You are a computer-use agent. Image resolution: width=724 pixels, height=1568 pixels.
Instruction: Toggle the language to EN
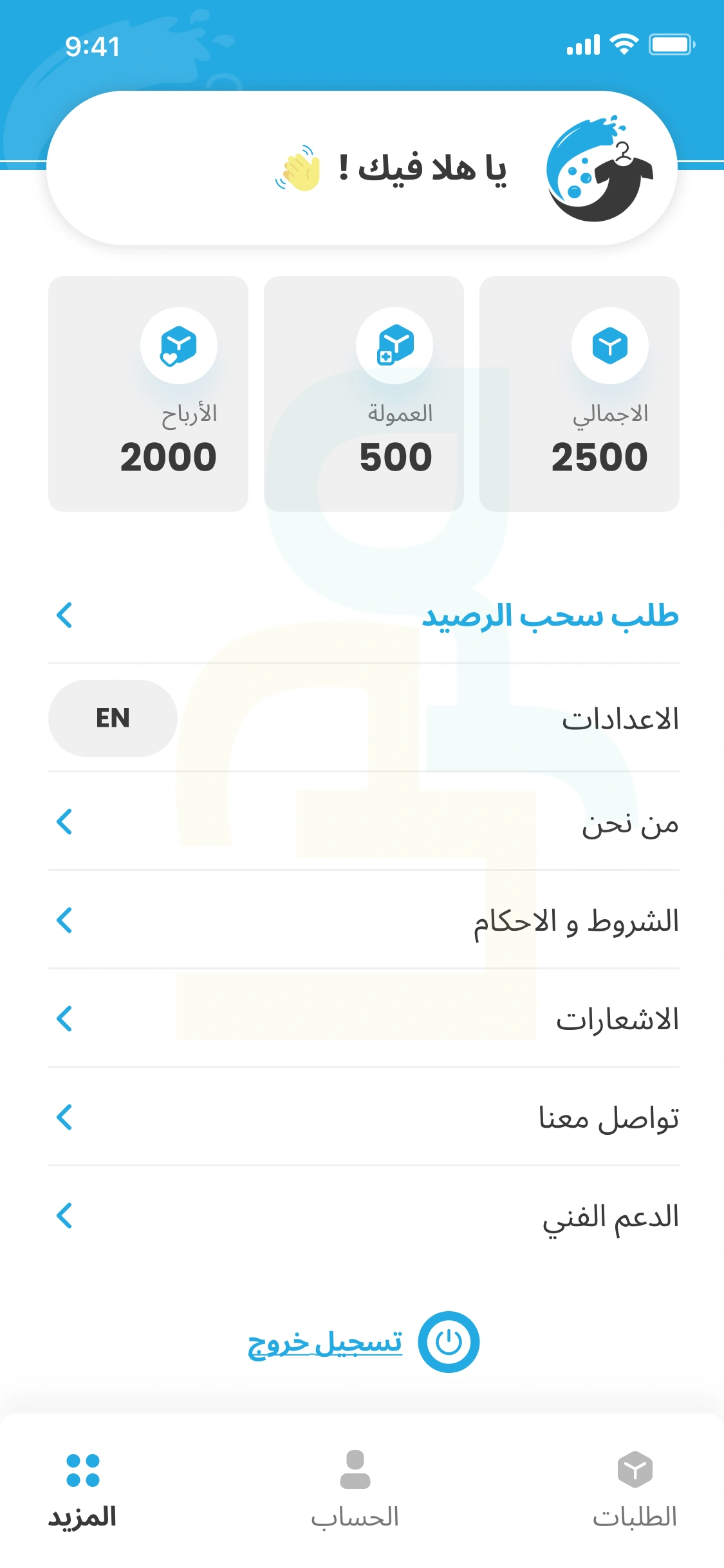click(113, 718)
